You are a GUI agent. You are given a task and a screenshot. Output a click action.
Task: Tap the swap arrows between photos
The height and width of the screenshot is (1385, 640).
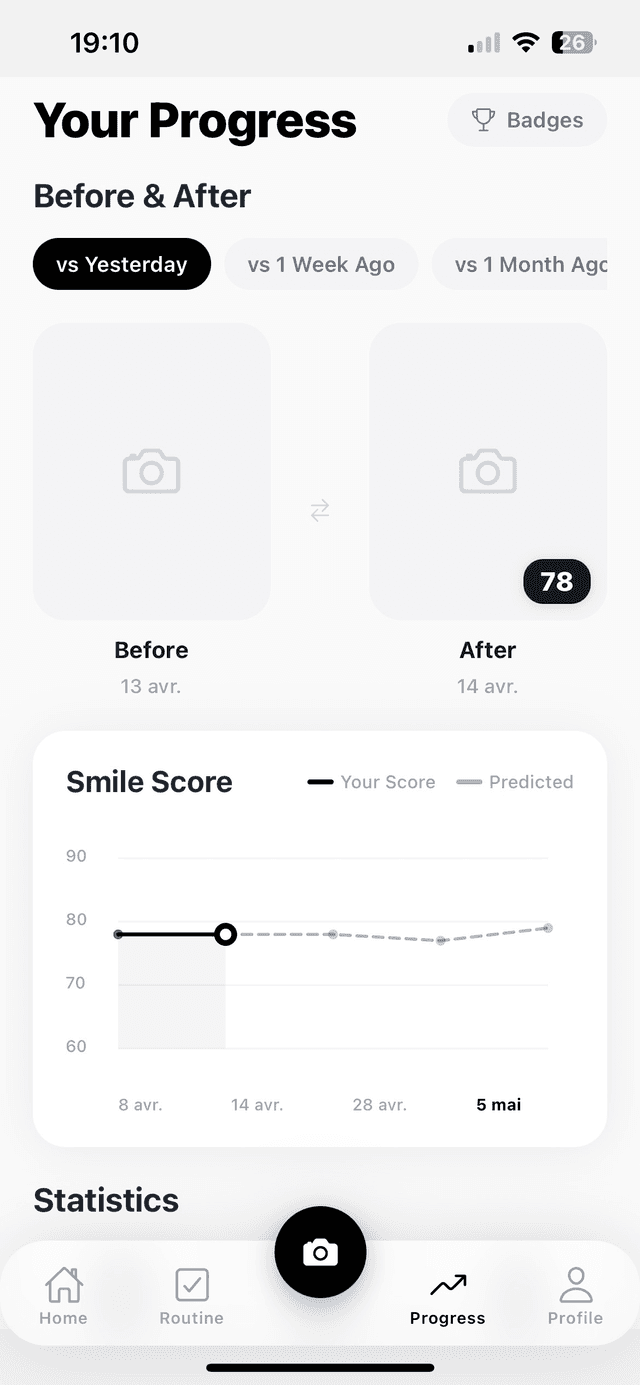tap(320, 511)
